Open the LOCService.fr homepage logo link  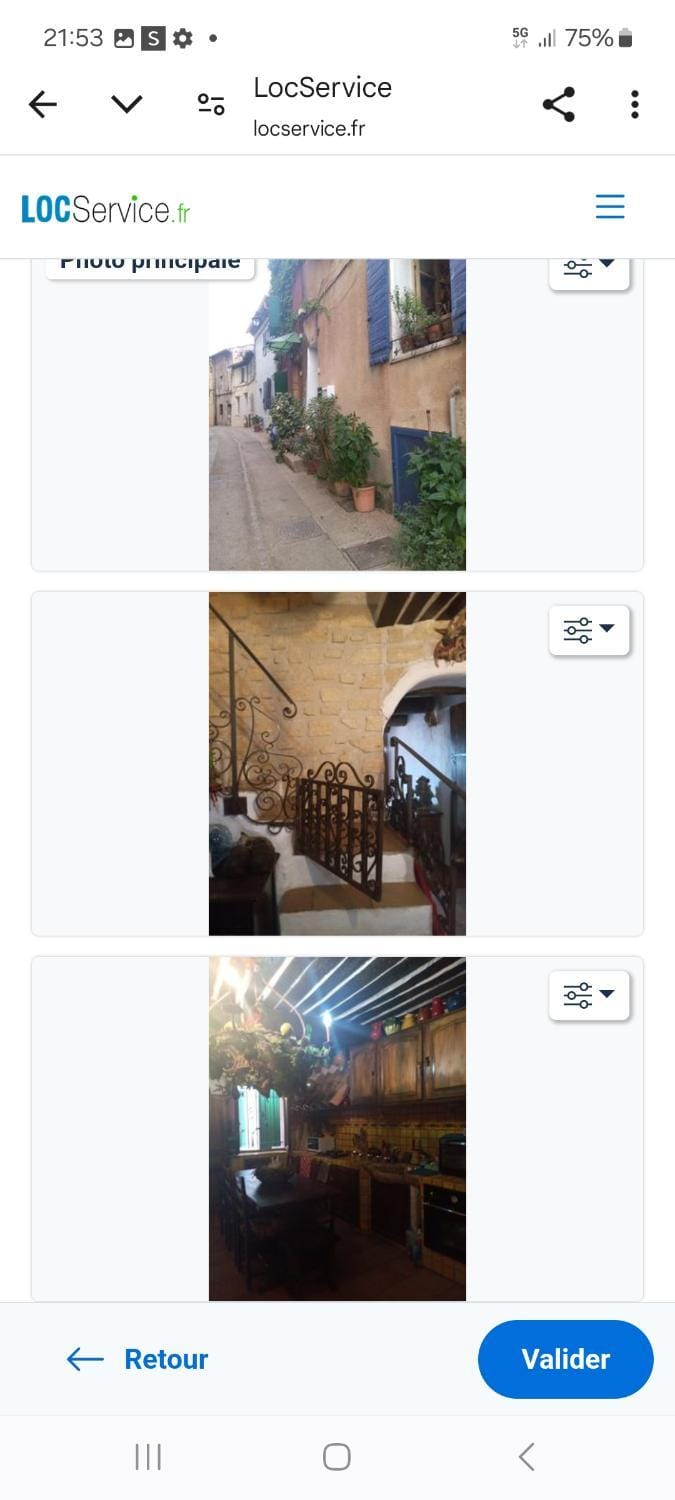tap(106, 209)
